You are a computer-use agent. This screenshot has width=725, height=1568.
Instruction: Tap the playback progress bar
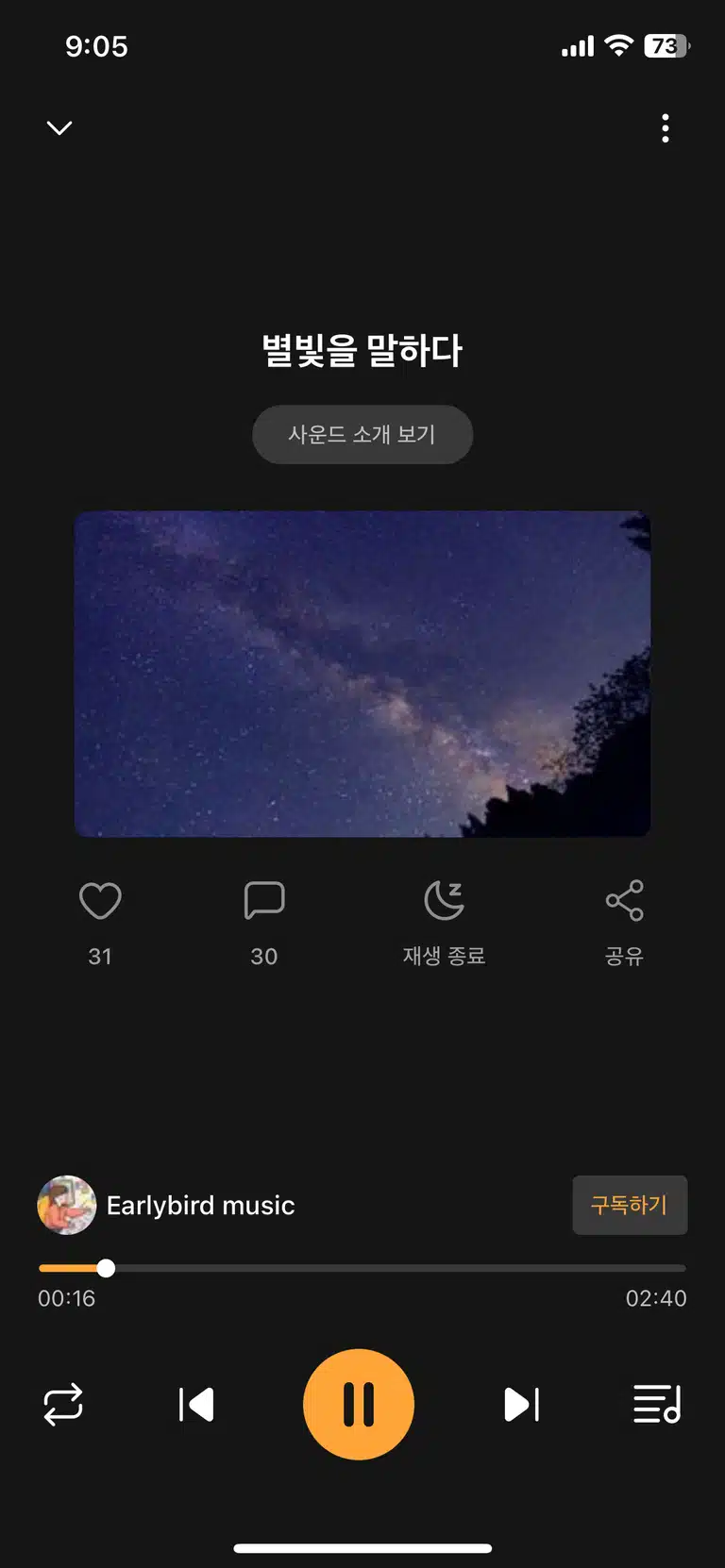[x=362, y=1268]
